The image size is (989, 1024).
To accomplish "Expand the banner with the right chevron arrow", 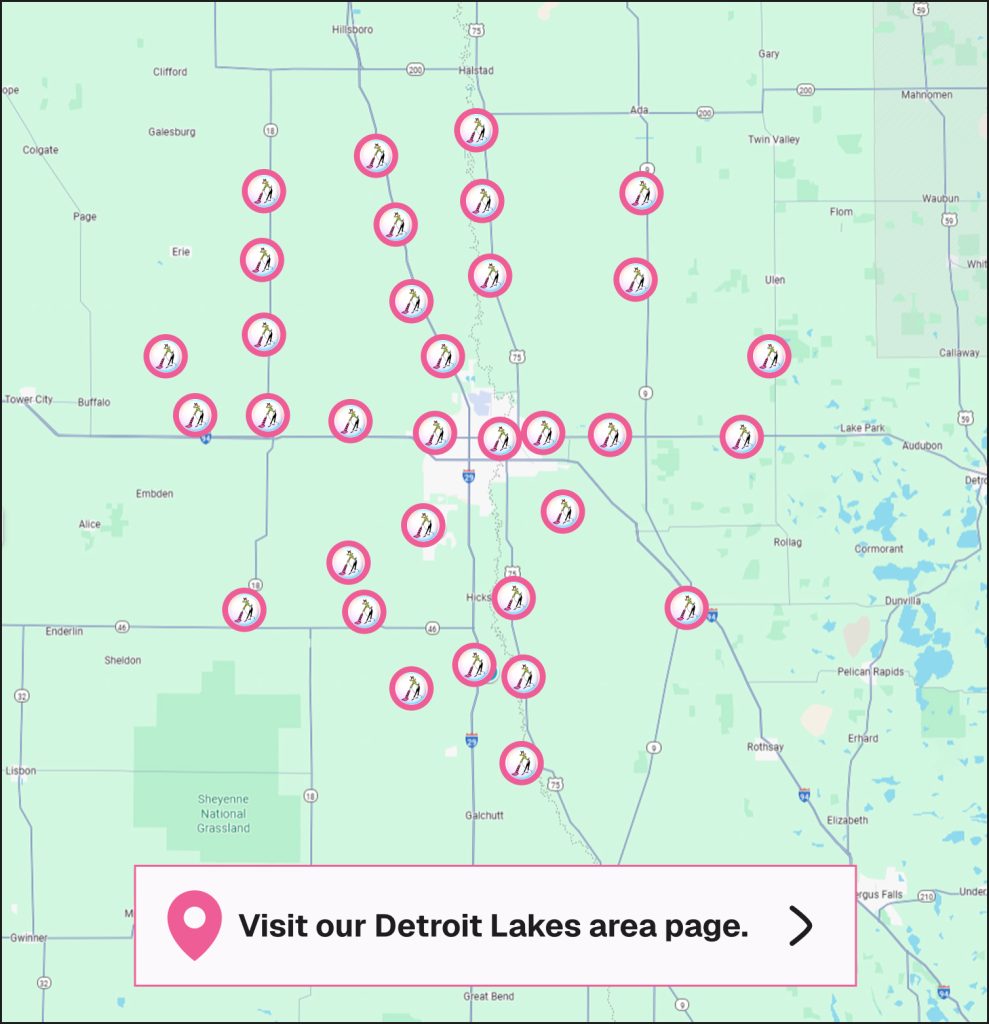I will (x=799, y=927).
